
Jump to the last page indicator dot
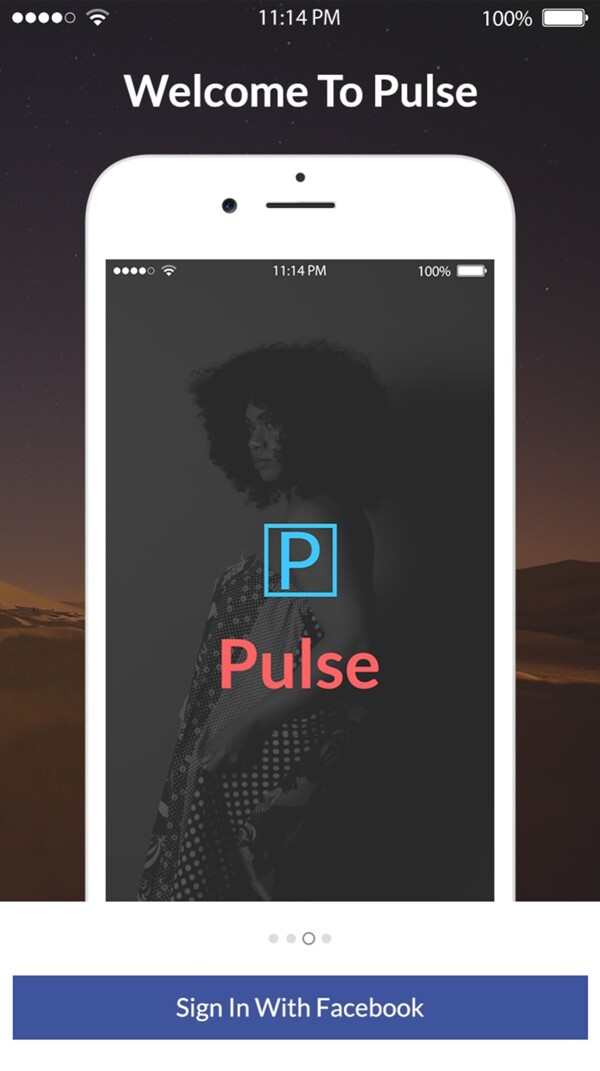(x=327, y=938)
